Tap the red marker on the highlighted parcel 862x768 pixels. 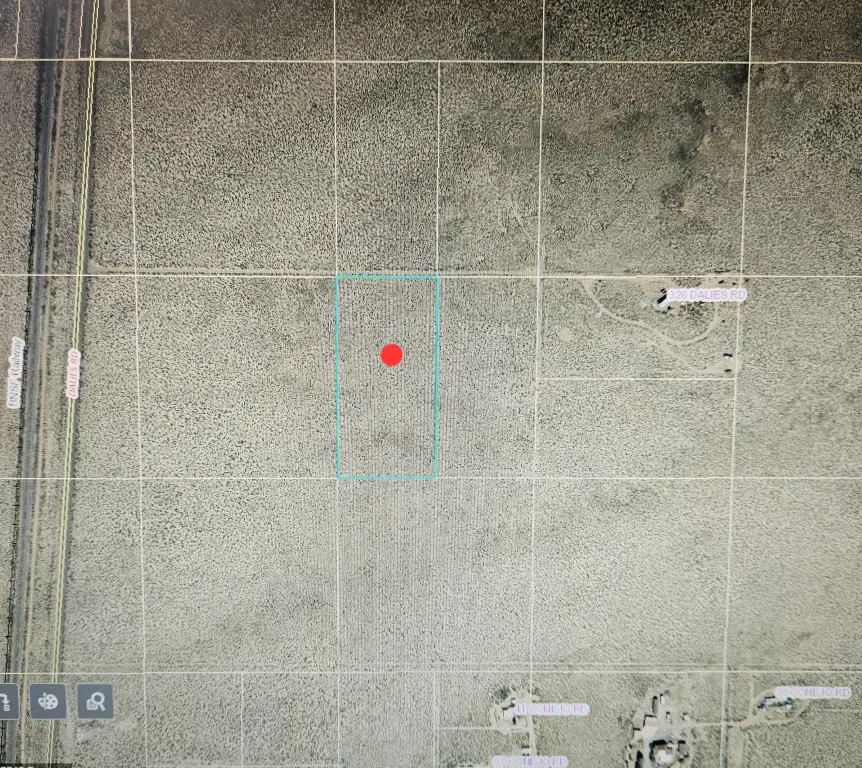coord(391,354)
